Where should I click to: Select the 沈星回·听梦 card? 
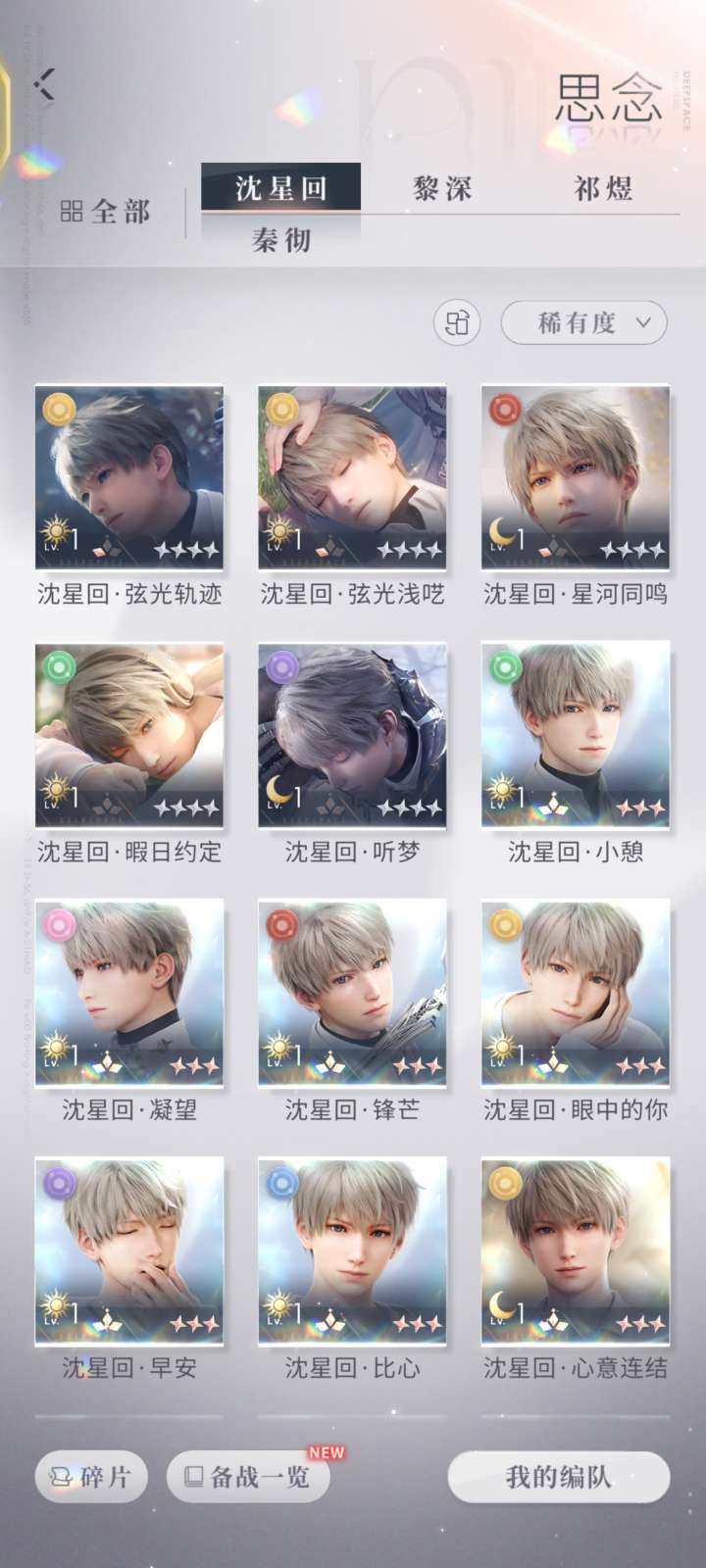352,735
